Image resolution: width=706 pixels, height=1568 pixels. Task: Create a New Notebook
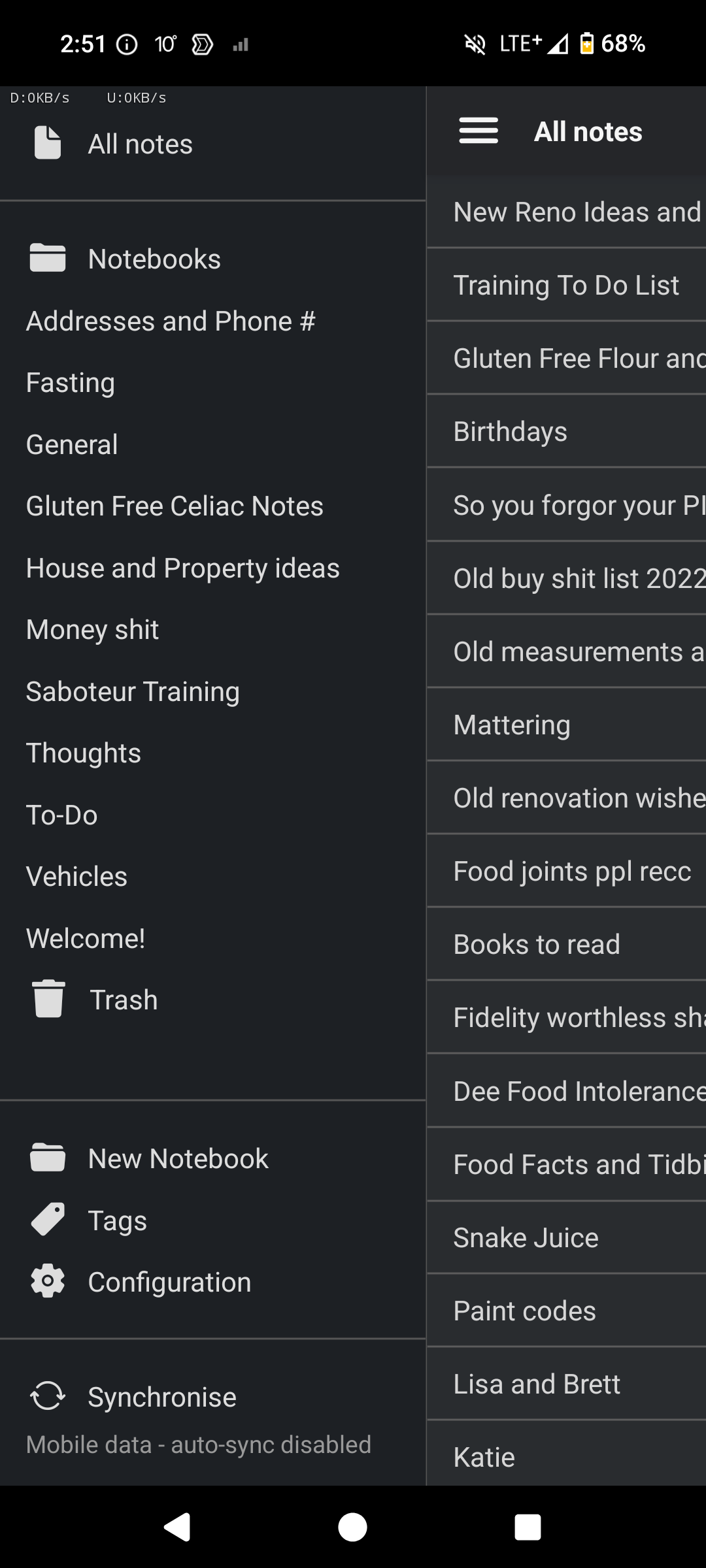point(212,1159)
